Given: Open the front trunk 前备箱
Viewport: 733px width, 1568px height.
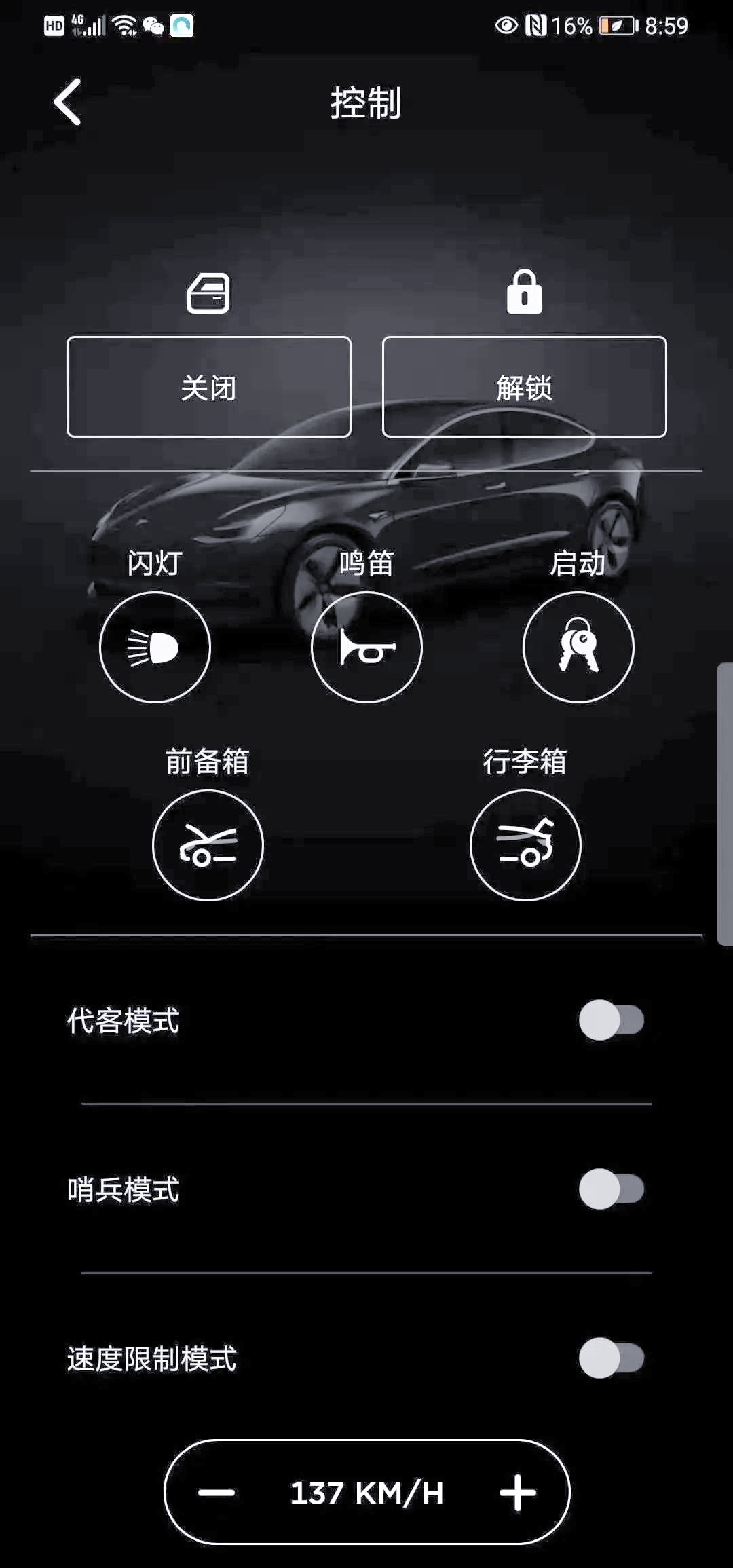Looking at the screenshot, I should (x=208, y=845).
